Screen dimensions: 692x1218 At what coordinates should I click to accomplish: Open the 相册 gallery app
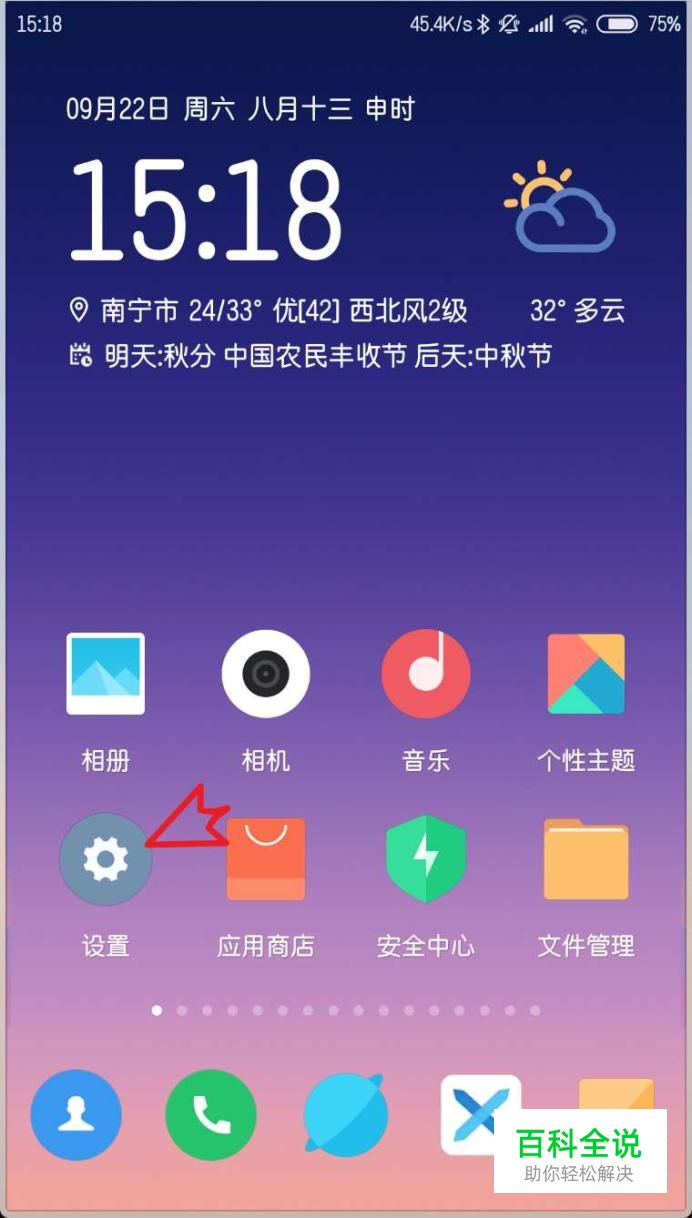pos(105,674)
